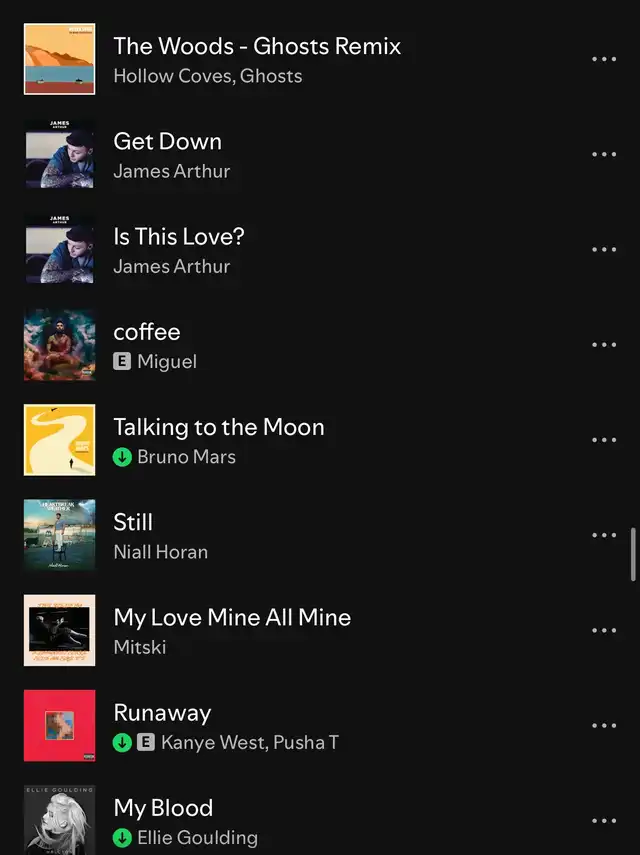Open more options for My Love Mine All Mine
The height and width of the screenshot is (855, 640).
(x=604, y=630)
